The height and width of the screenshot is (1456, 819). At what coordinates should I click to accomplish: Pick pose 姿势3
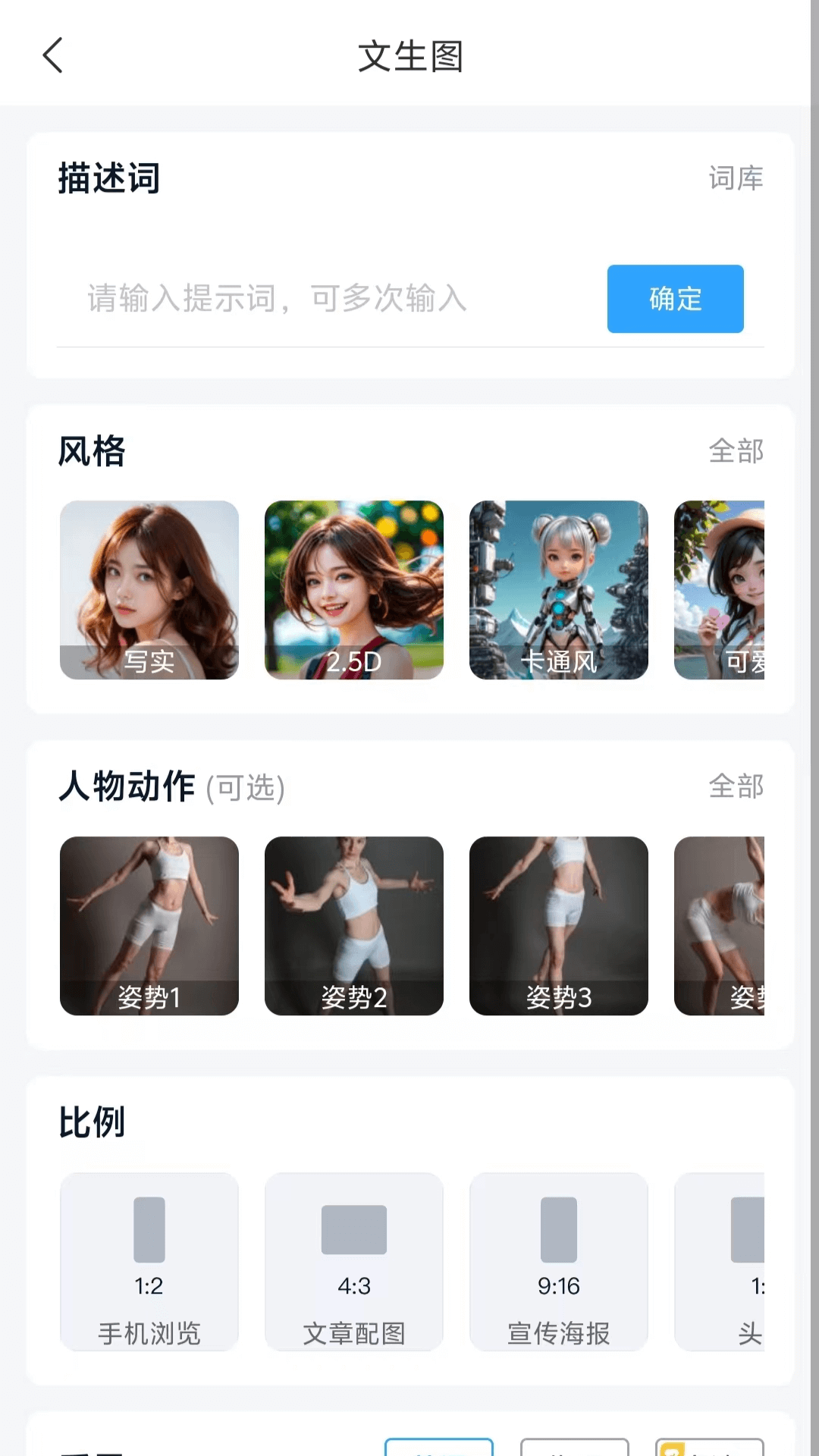tap(559, 926)
